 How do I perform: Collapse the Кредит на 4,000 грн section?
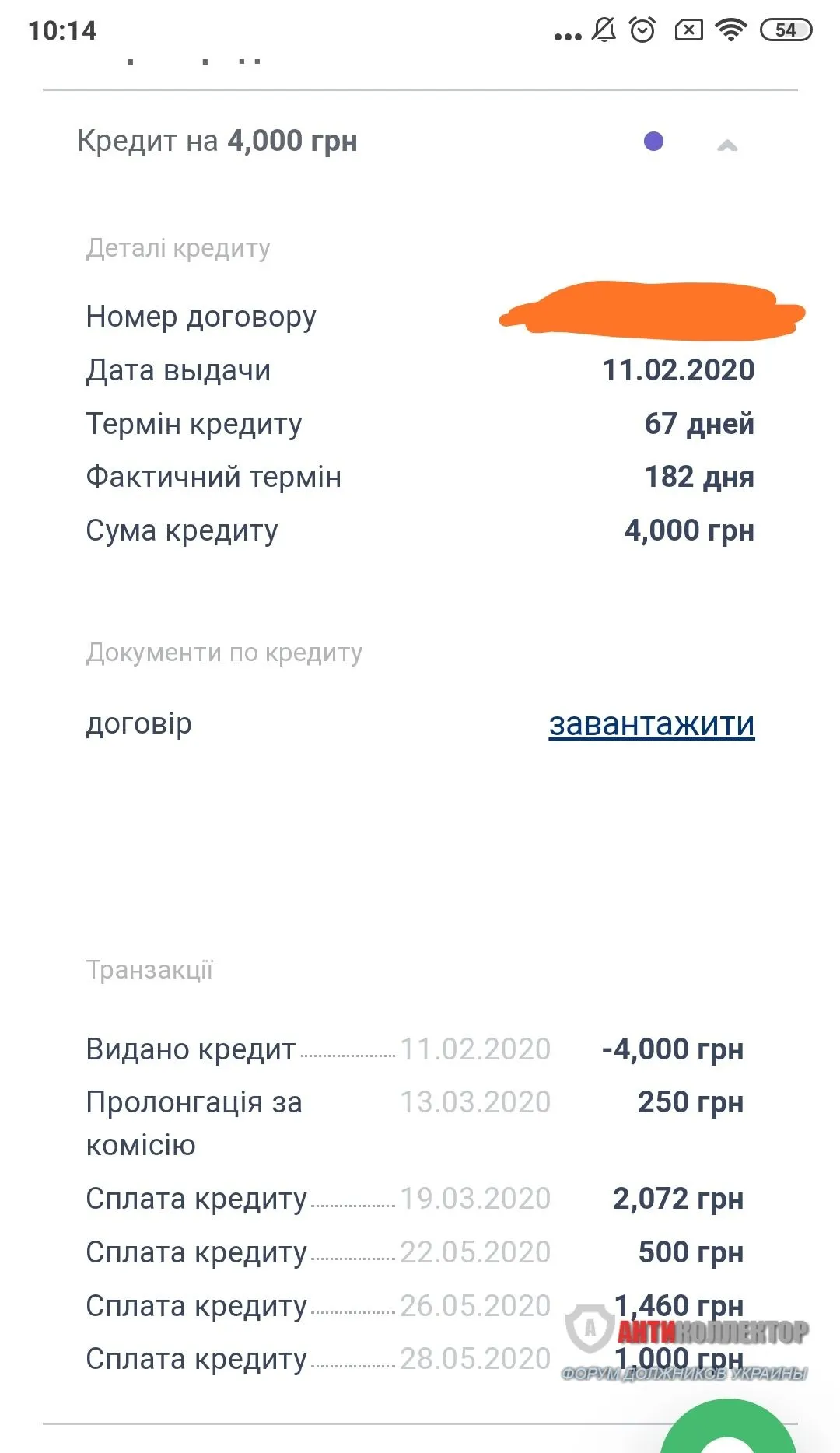tap(727, 145)
